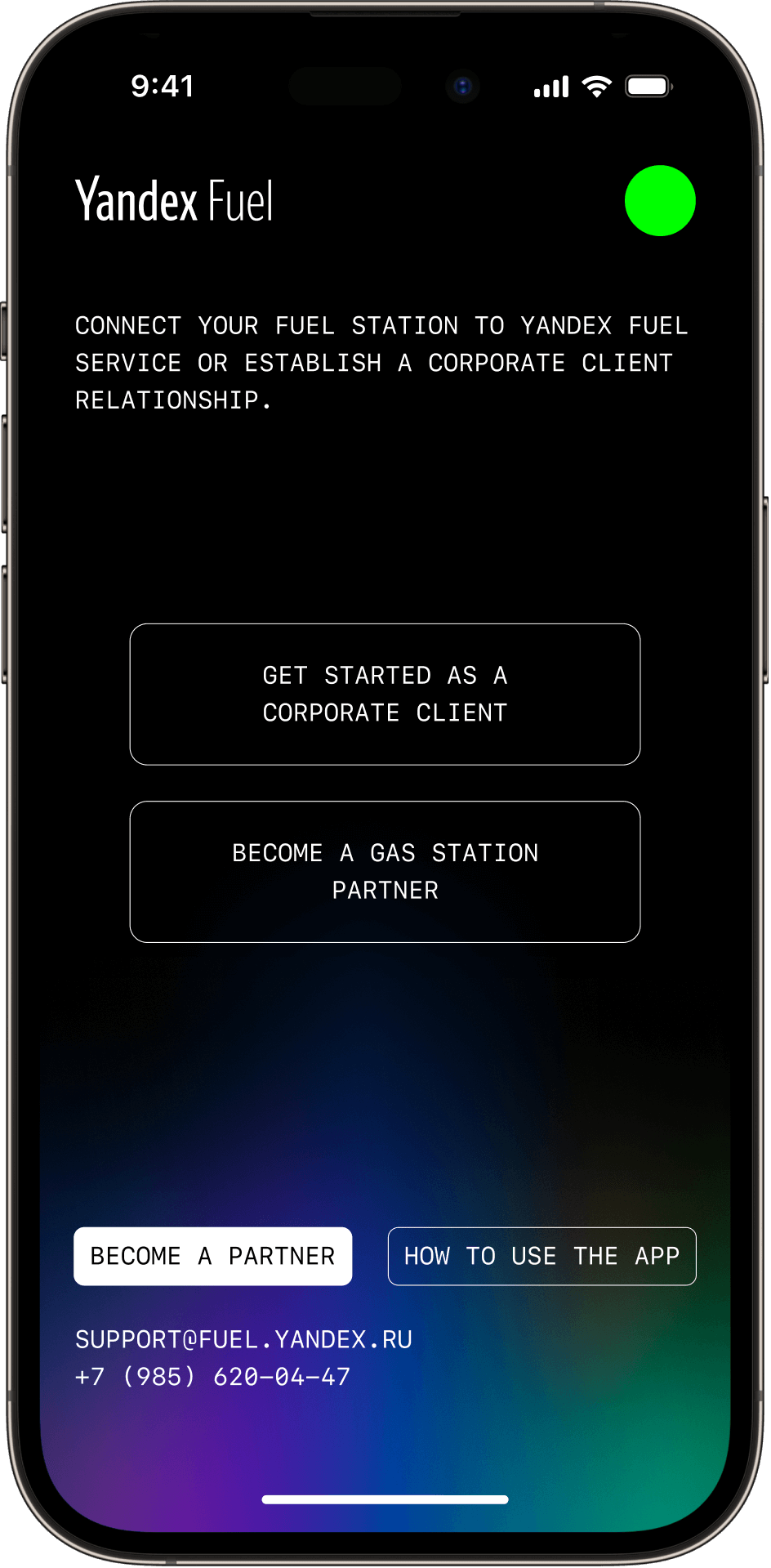The height and width of the screenshot is (1568, 771).
Task: Open How to Use the App
Action: click(x=541, y=1256)
